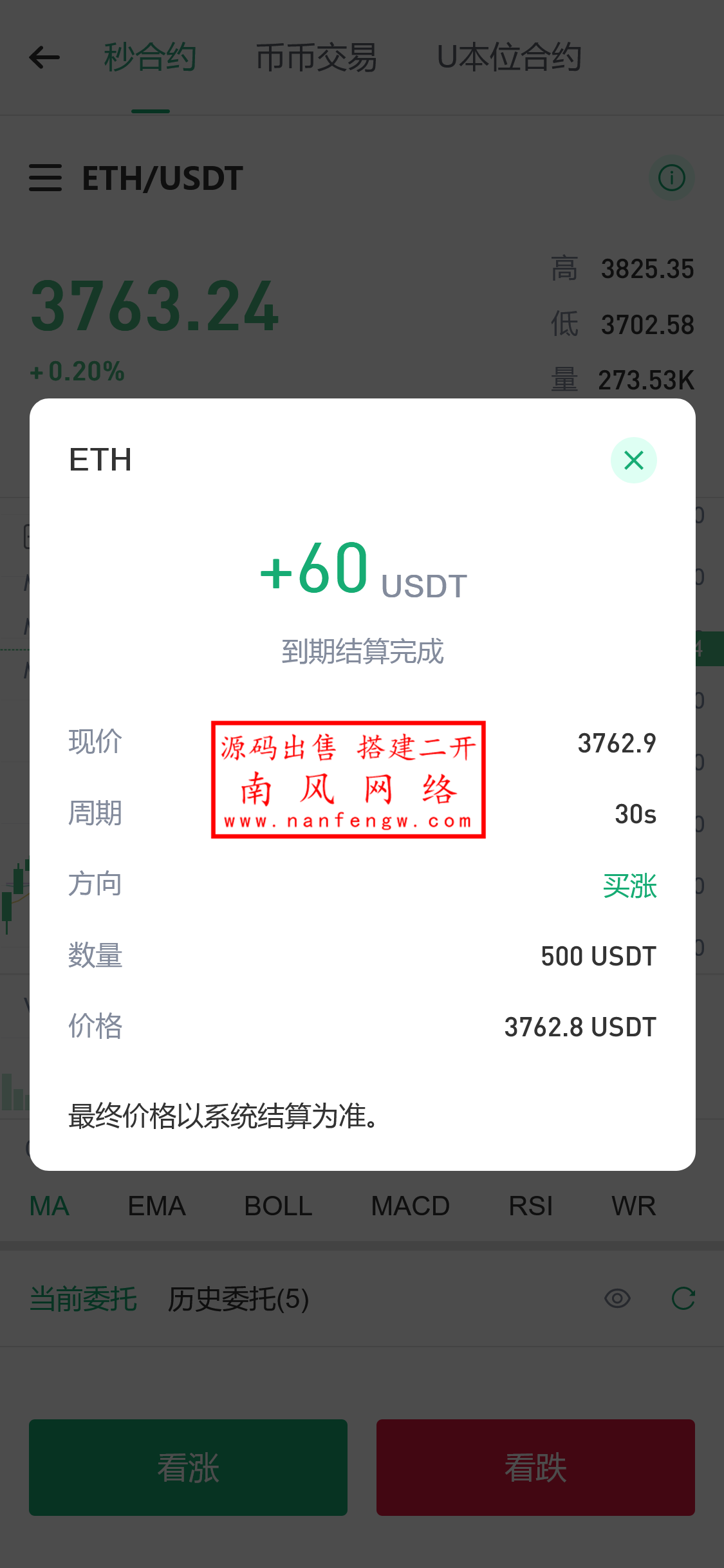Show the WR indicator
This screenshot has height=1568, width=724.
[633, 1205]
